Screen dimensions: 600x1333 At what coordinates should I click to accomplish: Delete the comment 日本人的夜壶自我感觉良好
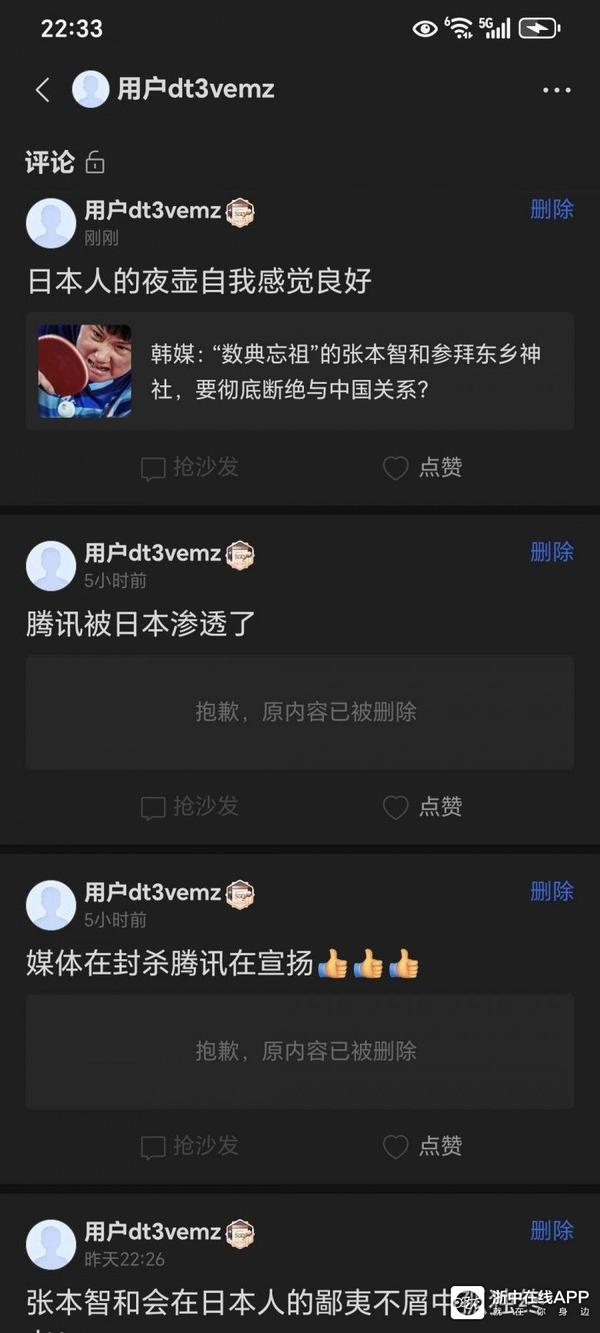pos(551,209)
